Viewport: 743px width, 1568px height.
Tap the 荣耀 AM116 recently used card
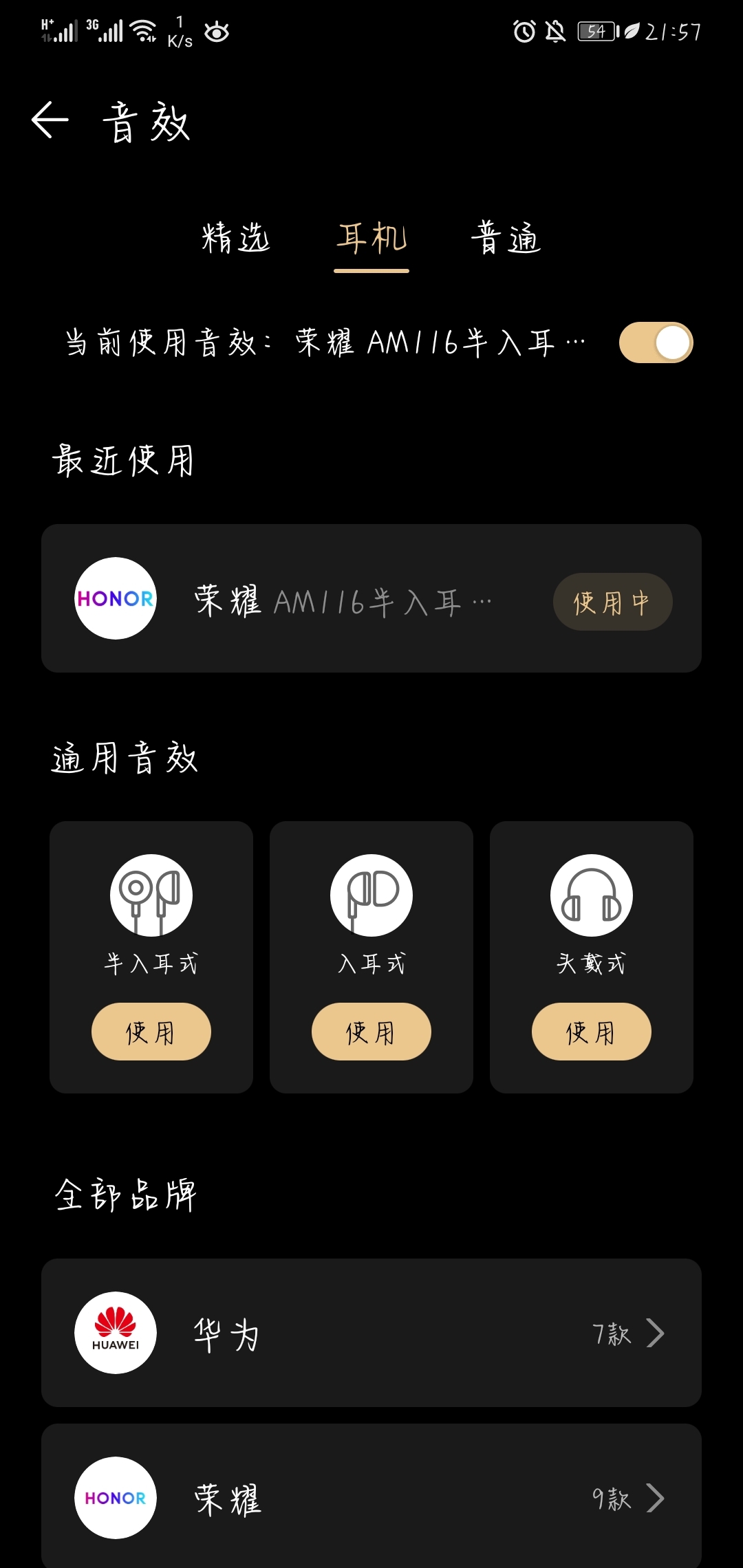pos(371,599)
